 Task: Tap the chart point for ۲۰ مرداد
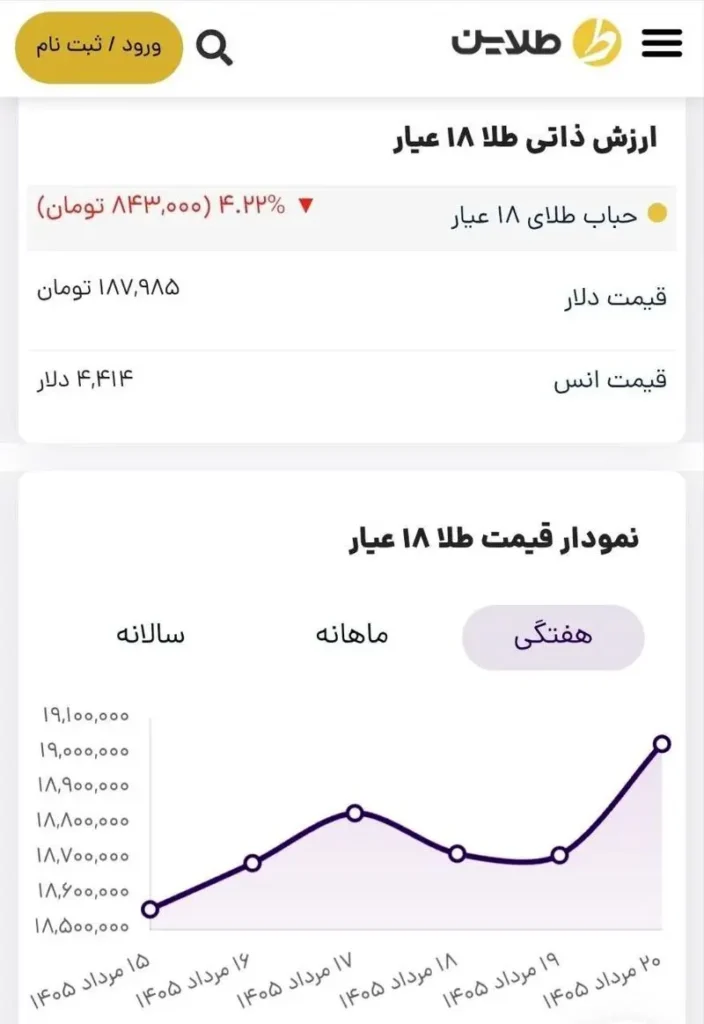tap(662, 743)
